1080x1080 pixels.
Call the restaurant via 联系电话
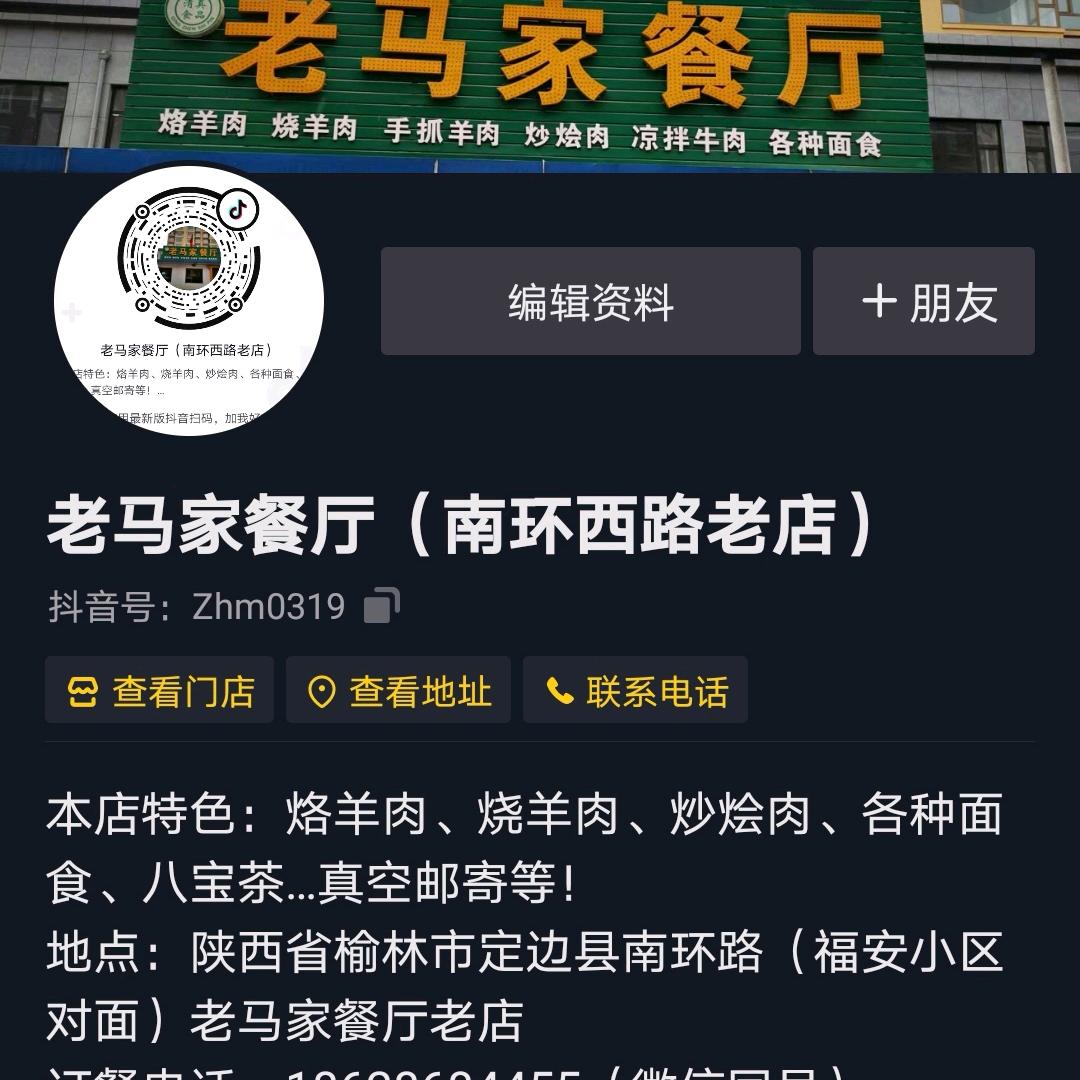635,689
